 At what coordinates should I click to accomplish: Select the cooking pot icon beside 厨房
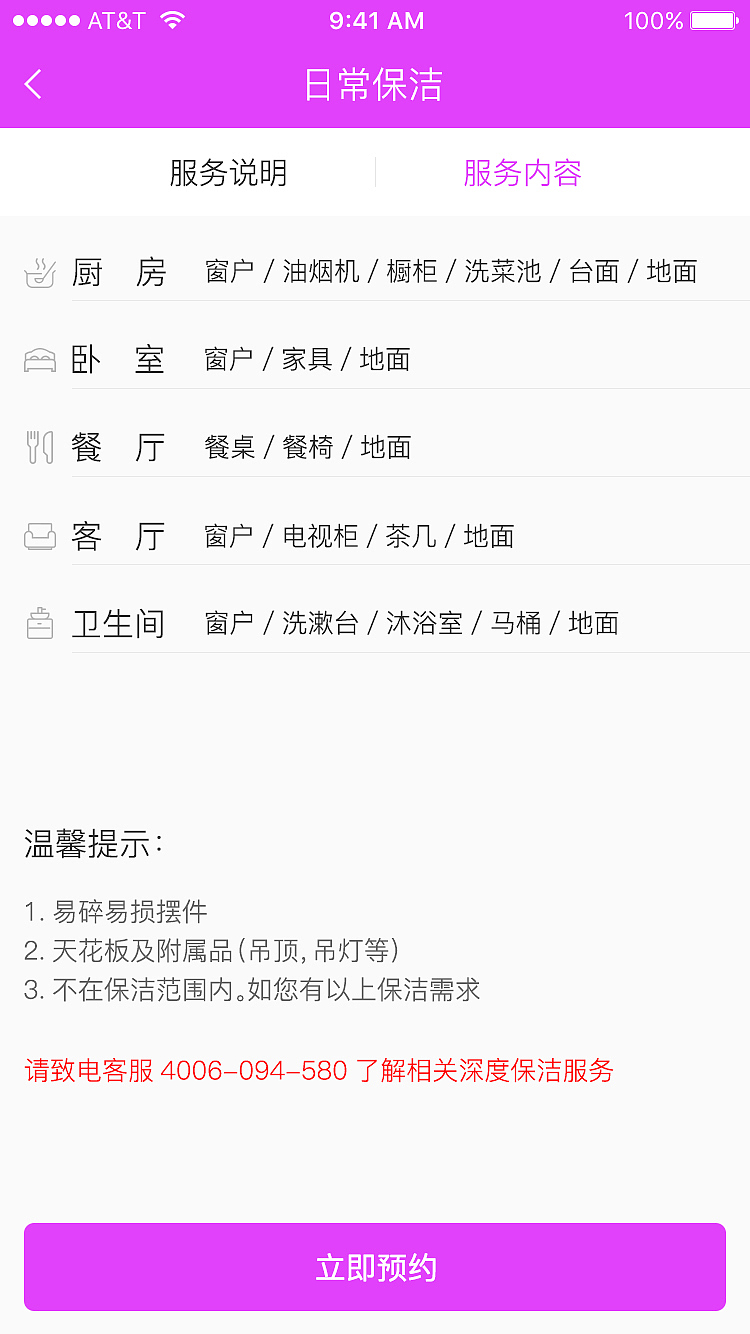point(38,270)
